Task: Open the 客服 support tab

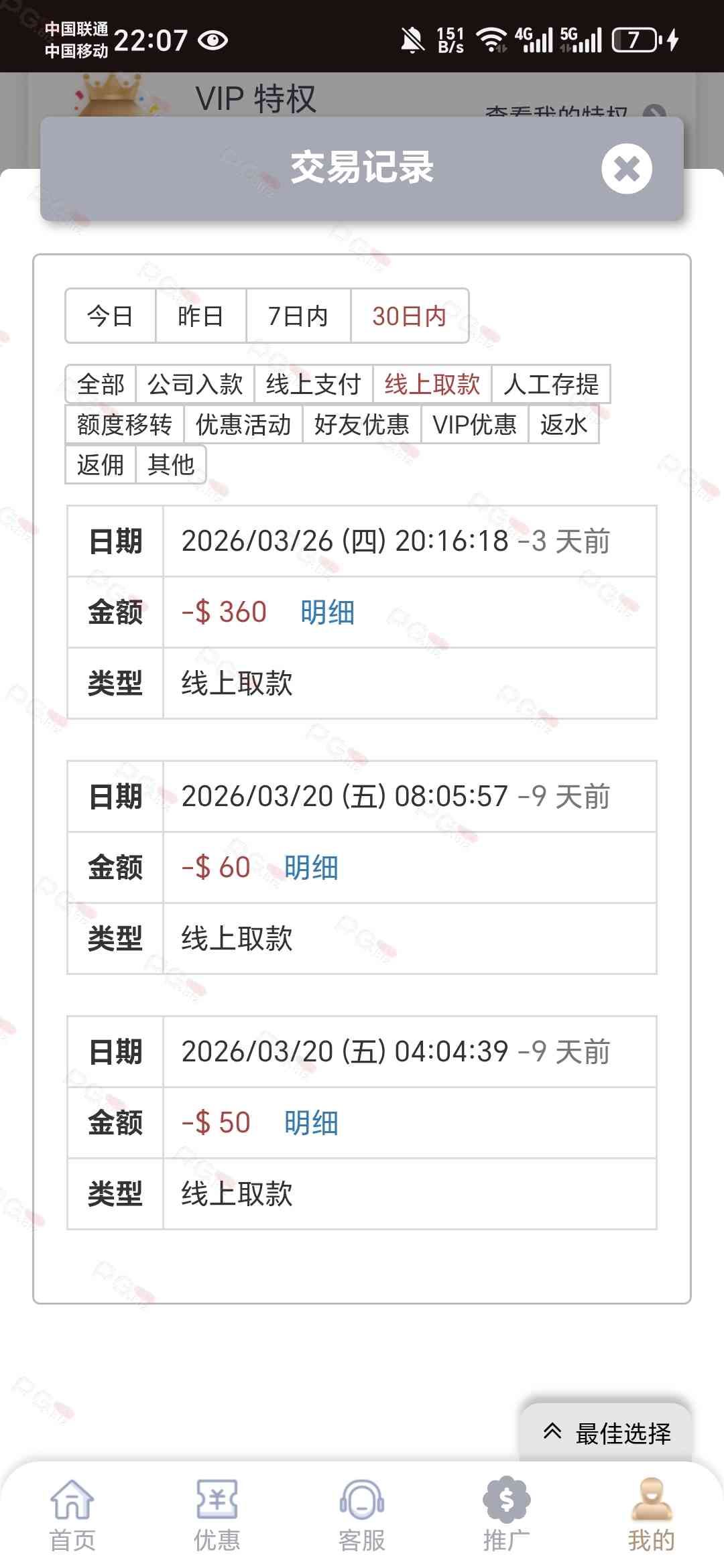Action: (x=362, y=1515)
